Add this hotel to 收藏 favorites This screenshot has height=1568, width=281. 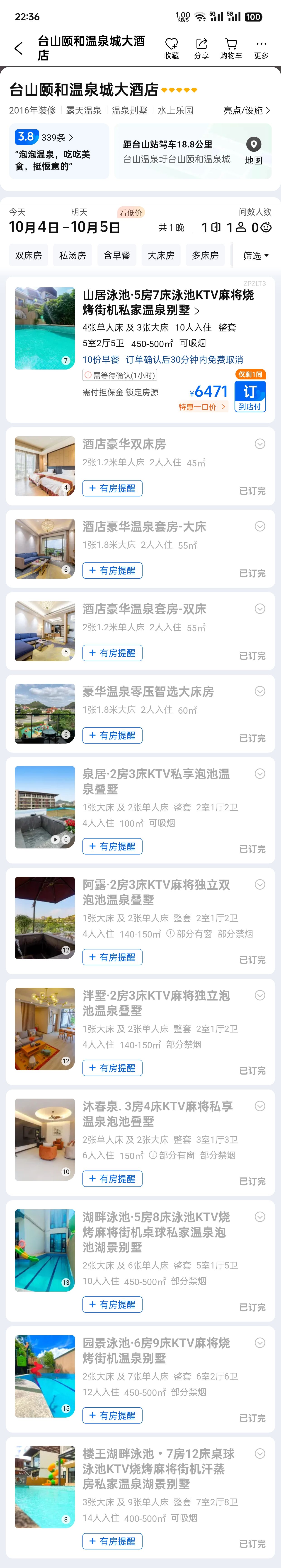click(172, 48)
